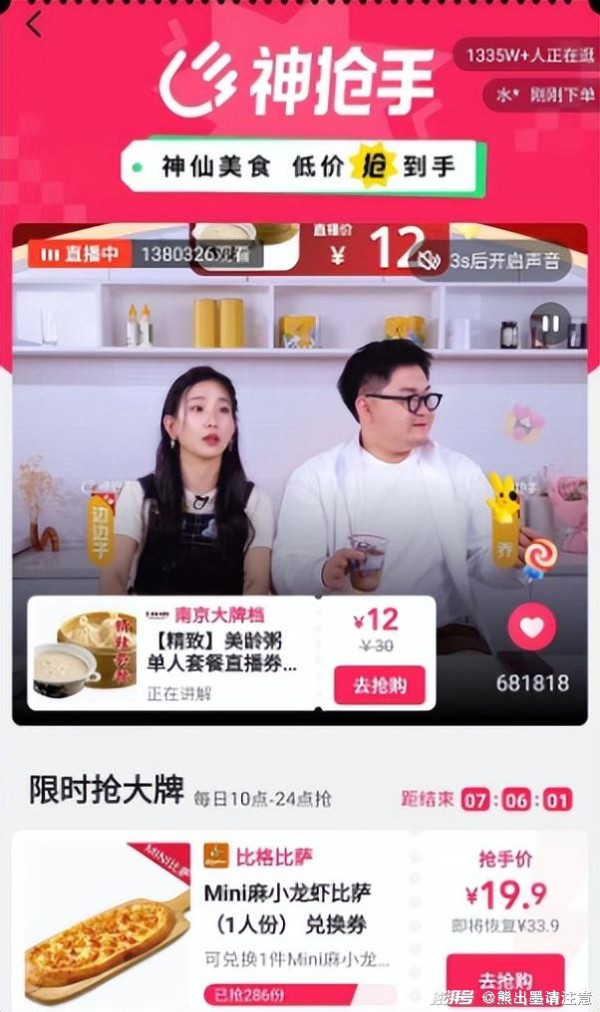Screen dimensions: 600x1012
Task: Tap 去抢购 for the 南京大牌档 porridge coupon
Action: click(379, 685)
